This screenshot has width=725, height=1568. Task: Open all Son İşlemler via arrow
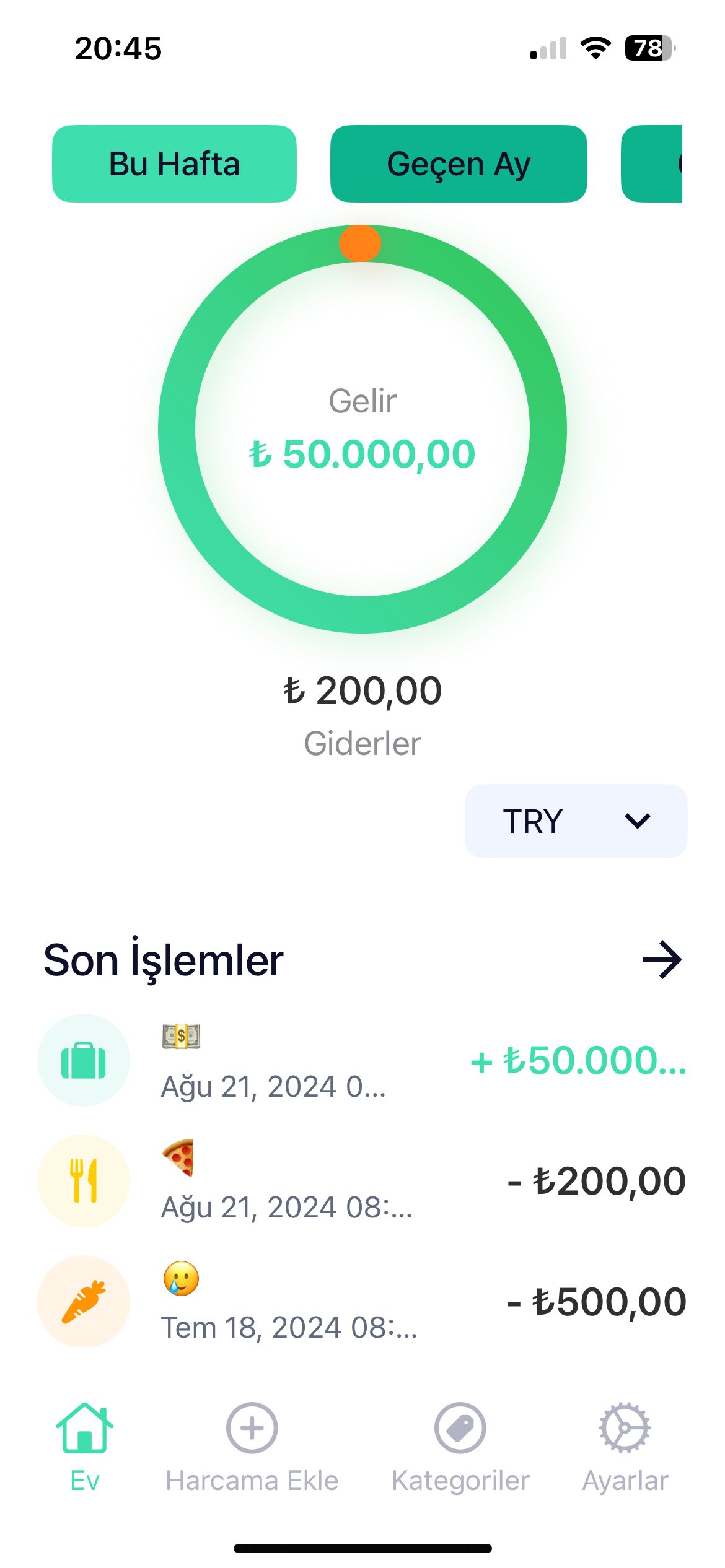[x=662, y=960]
